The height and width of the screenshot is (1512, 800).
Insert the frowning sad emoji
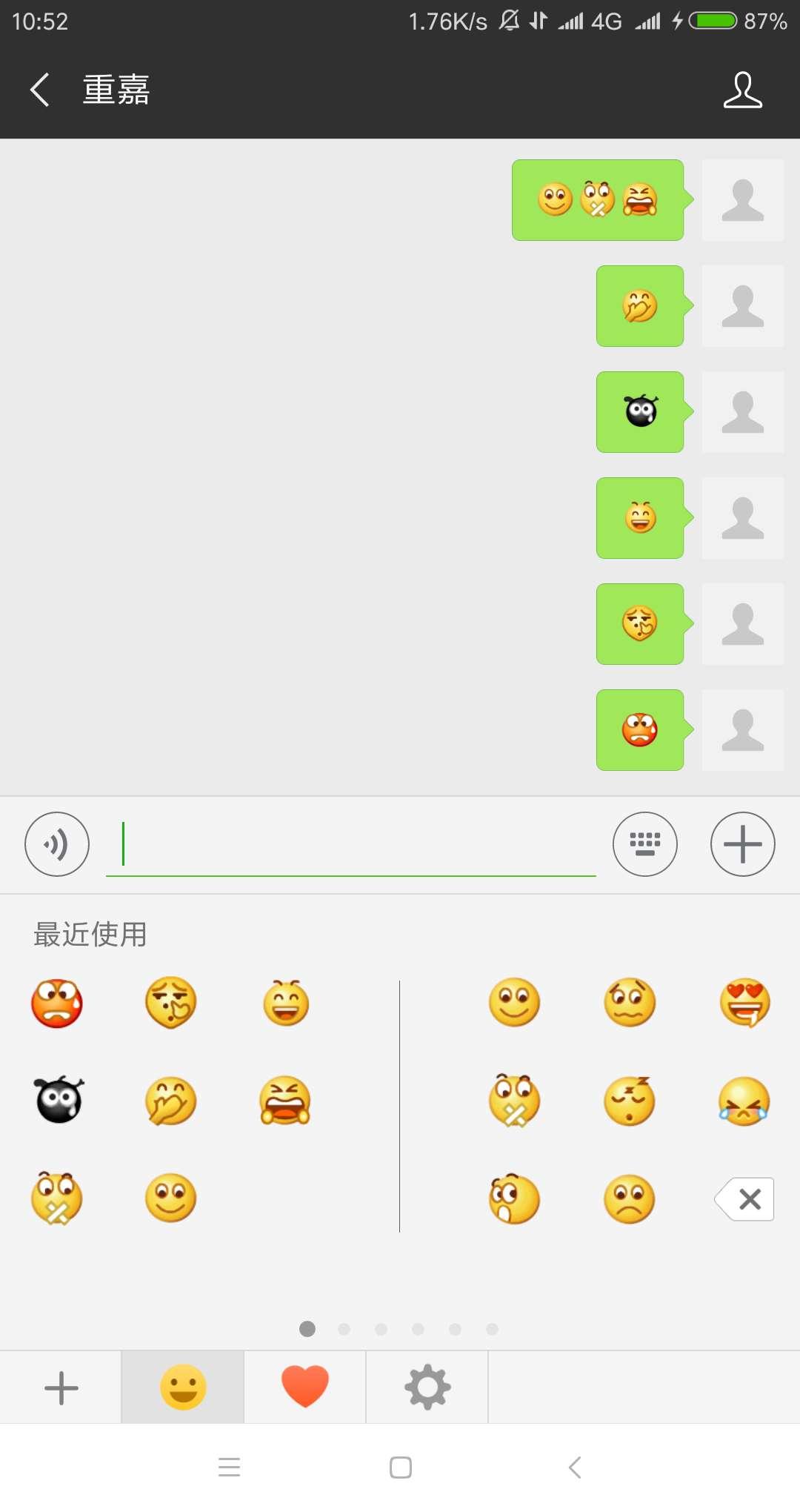click(x=630, y=1198)
